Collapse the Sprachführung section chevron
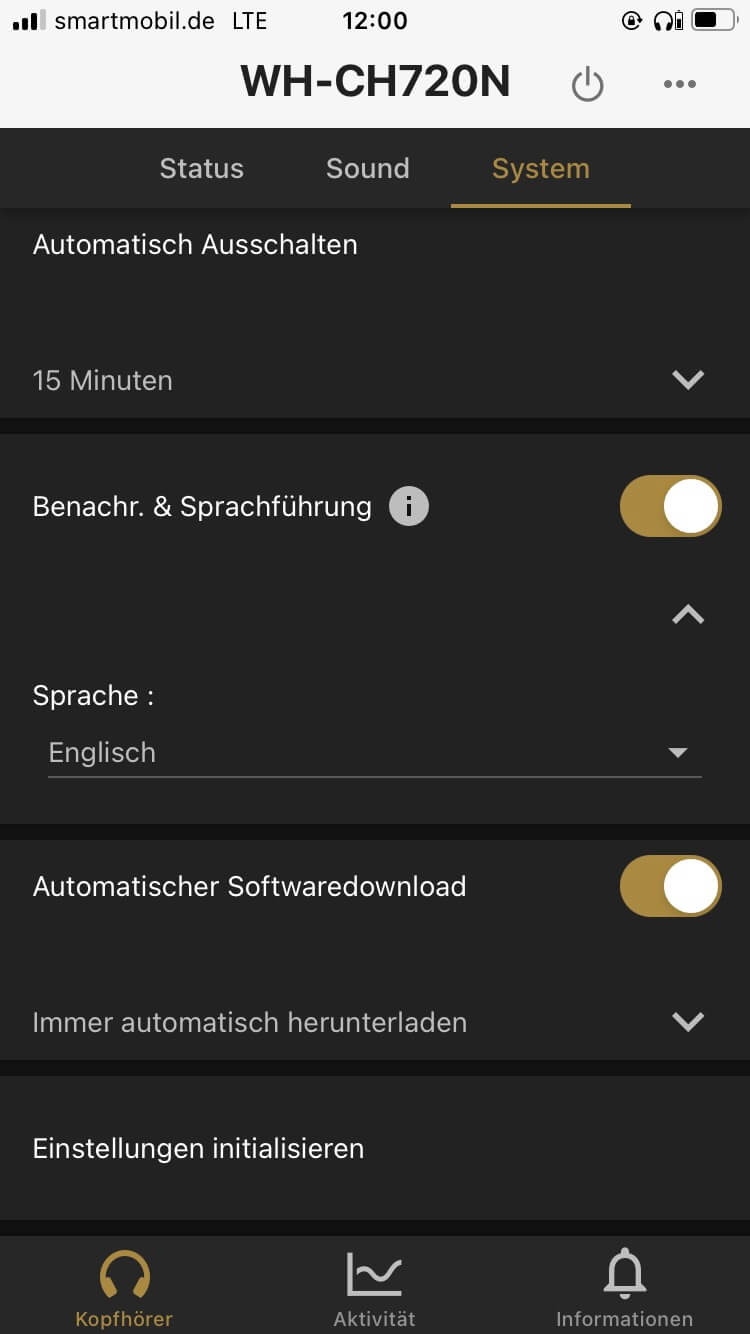Viewport: 750px width, 1334px height. click(688, 616)
